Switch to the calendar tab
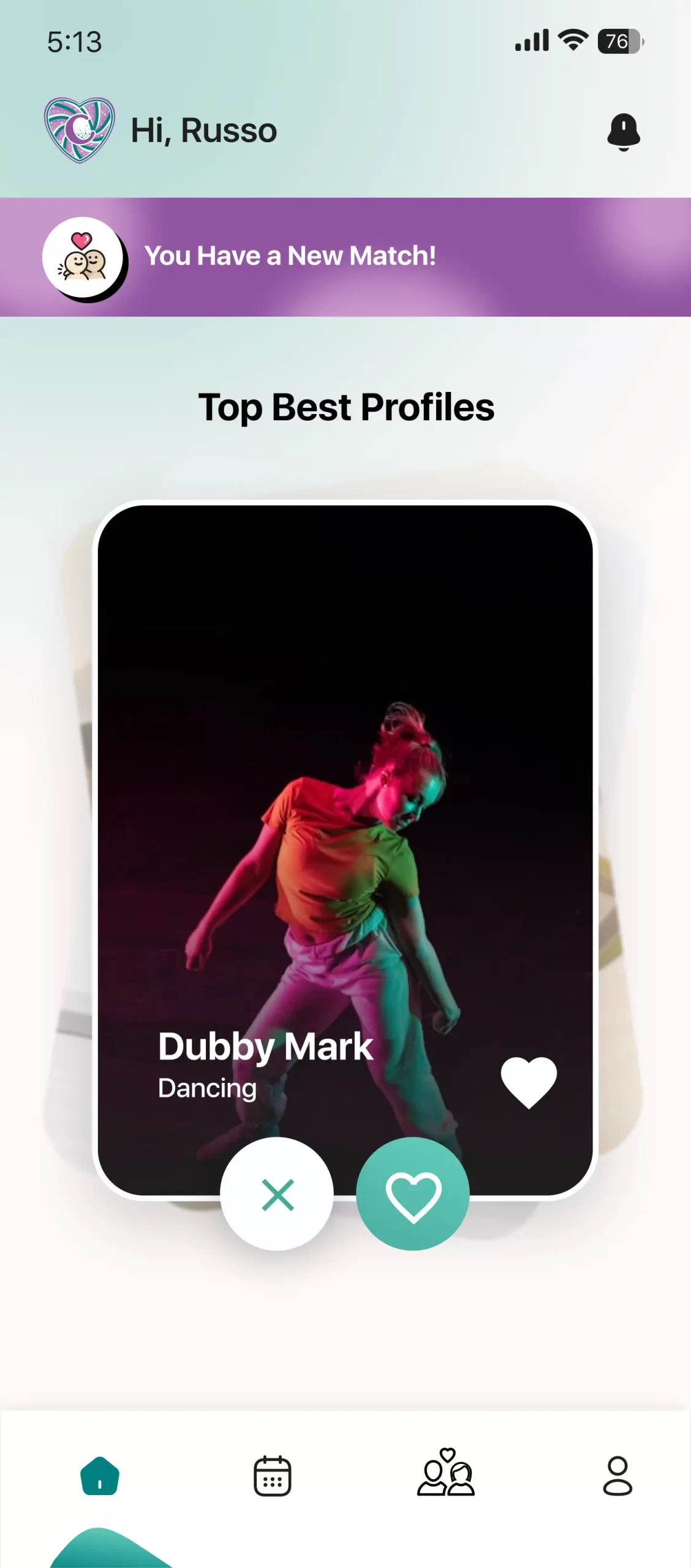 click(273, 1476)
